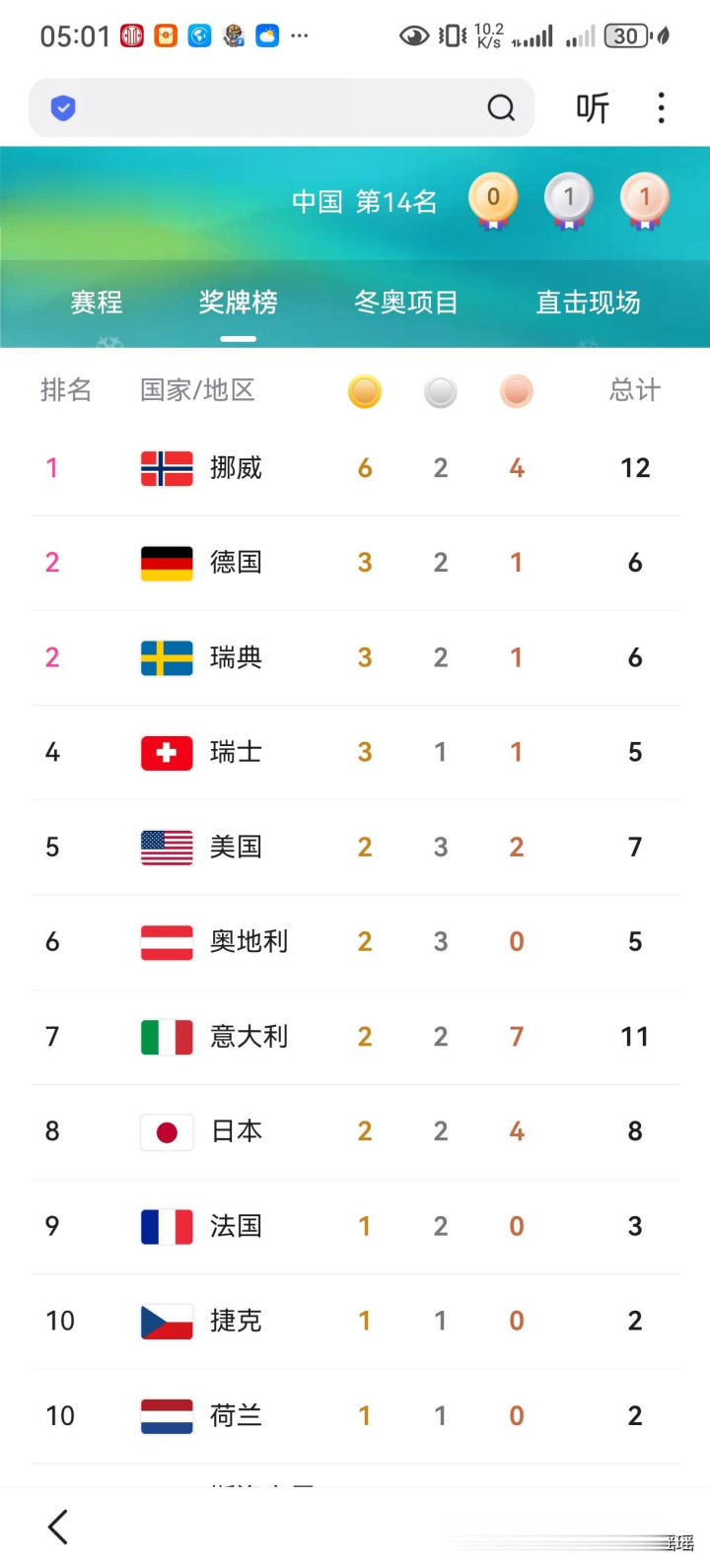Viewport: 710px width, 1568px height.
Task: Open the 意大利 medal row
Action: point(355,1037)
